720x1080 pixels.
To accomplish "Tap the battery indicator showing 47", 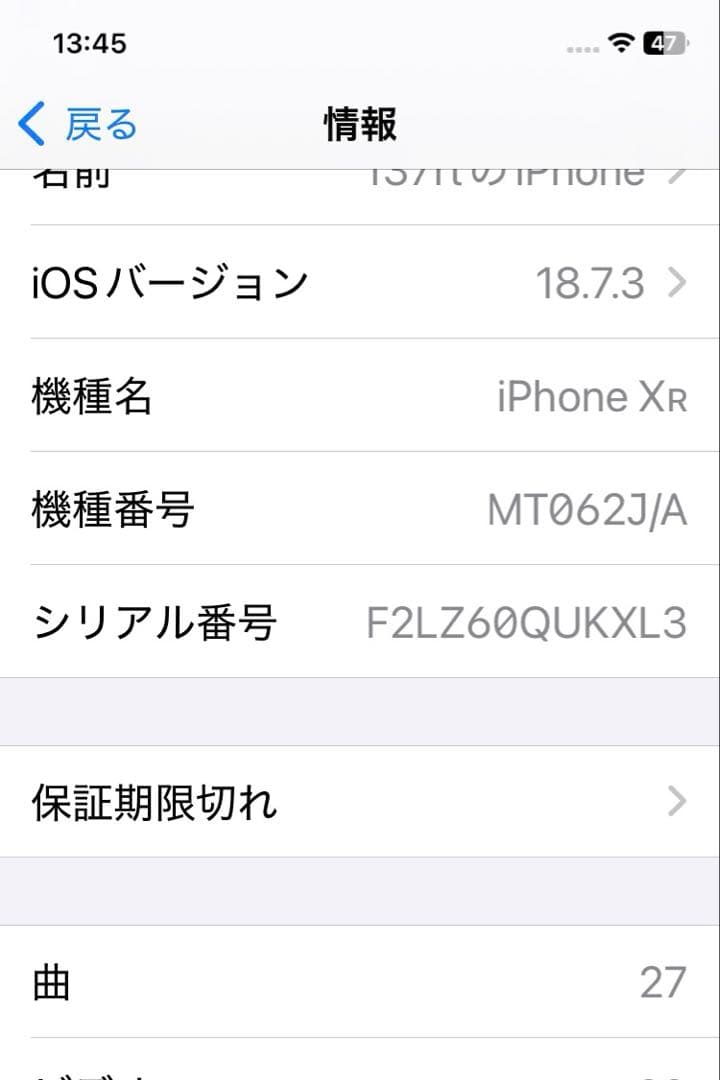I will (665, 43).
